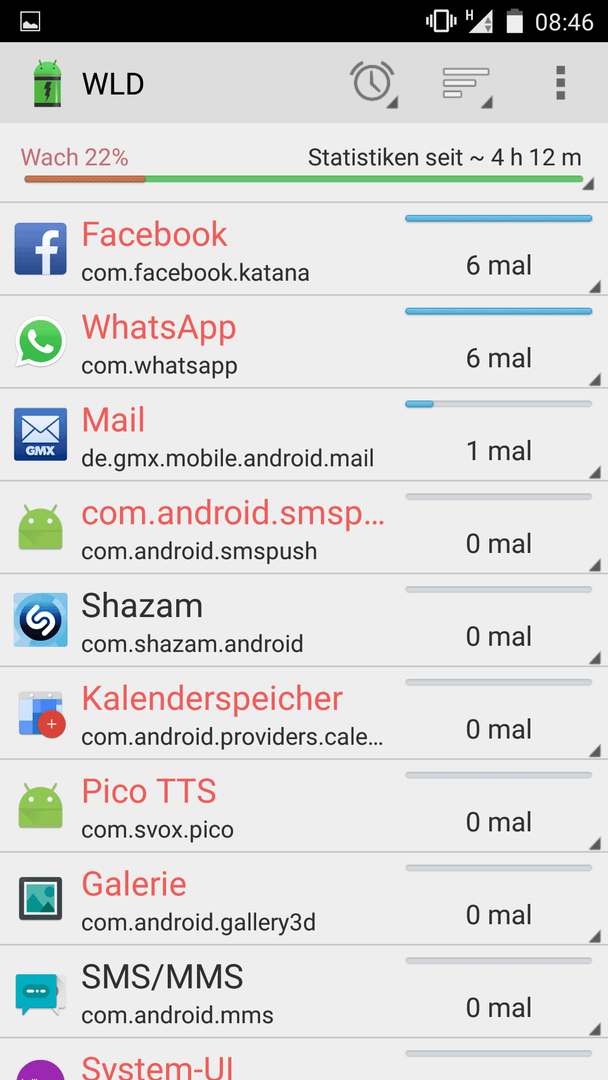Select the Shazam row
Viewport: 608px width, 1080px height.
pos(304,620)
